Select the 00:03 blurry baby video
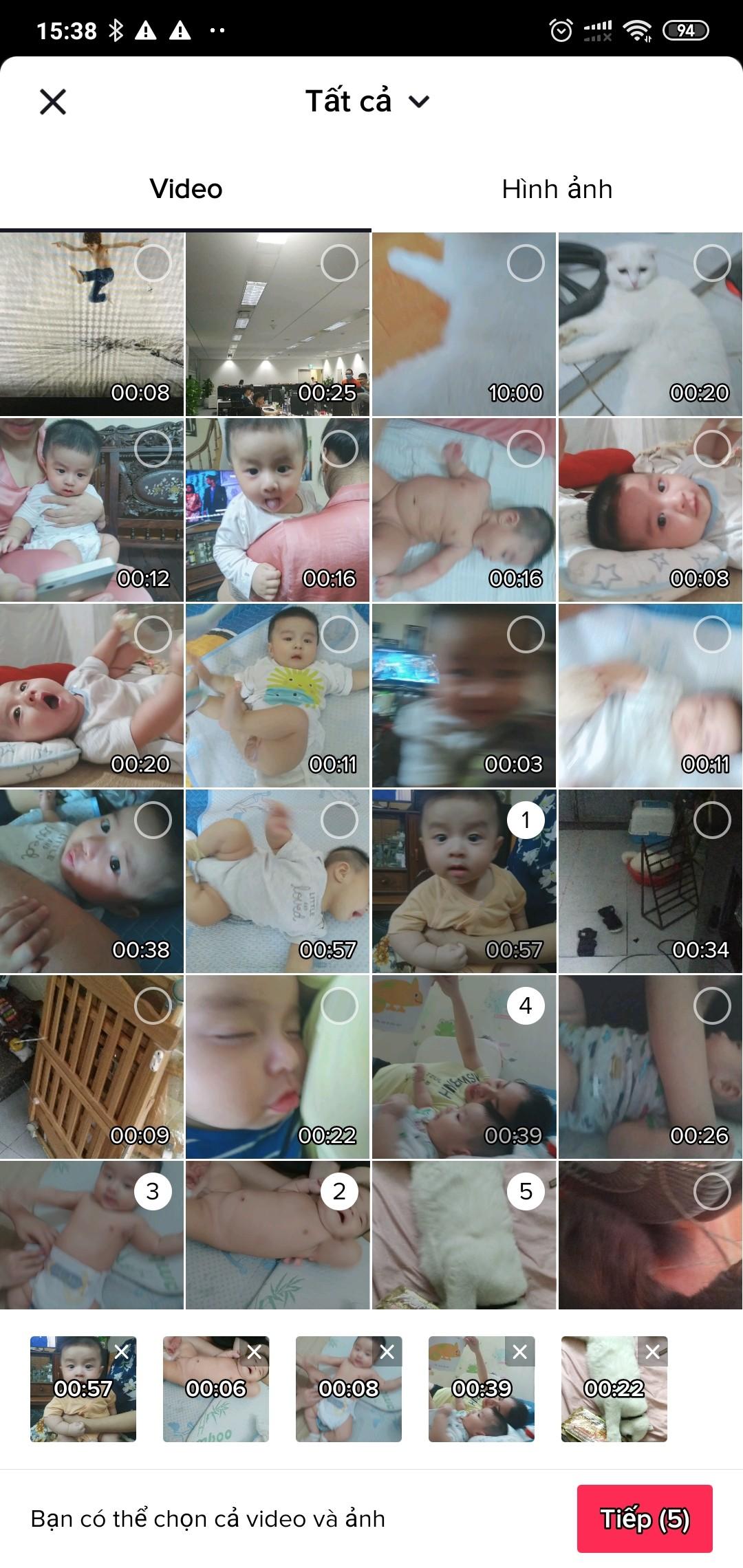743x1568 pixels. coord(526,634)
